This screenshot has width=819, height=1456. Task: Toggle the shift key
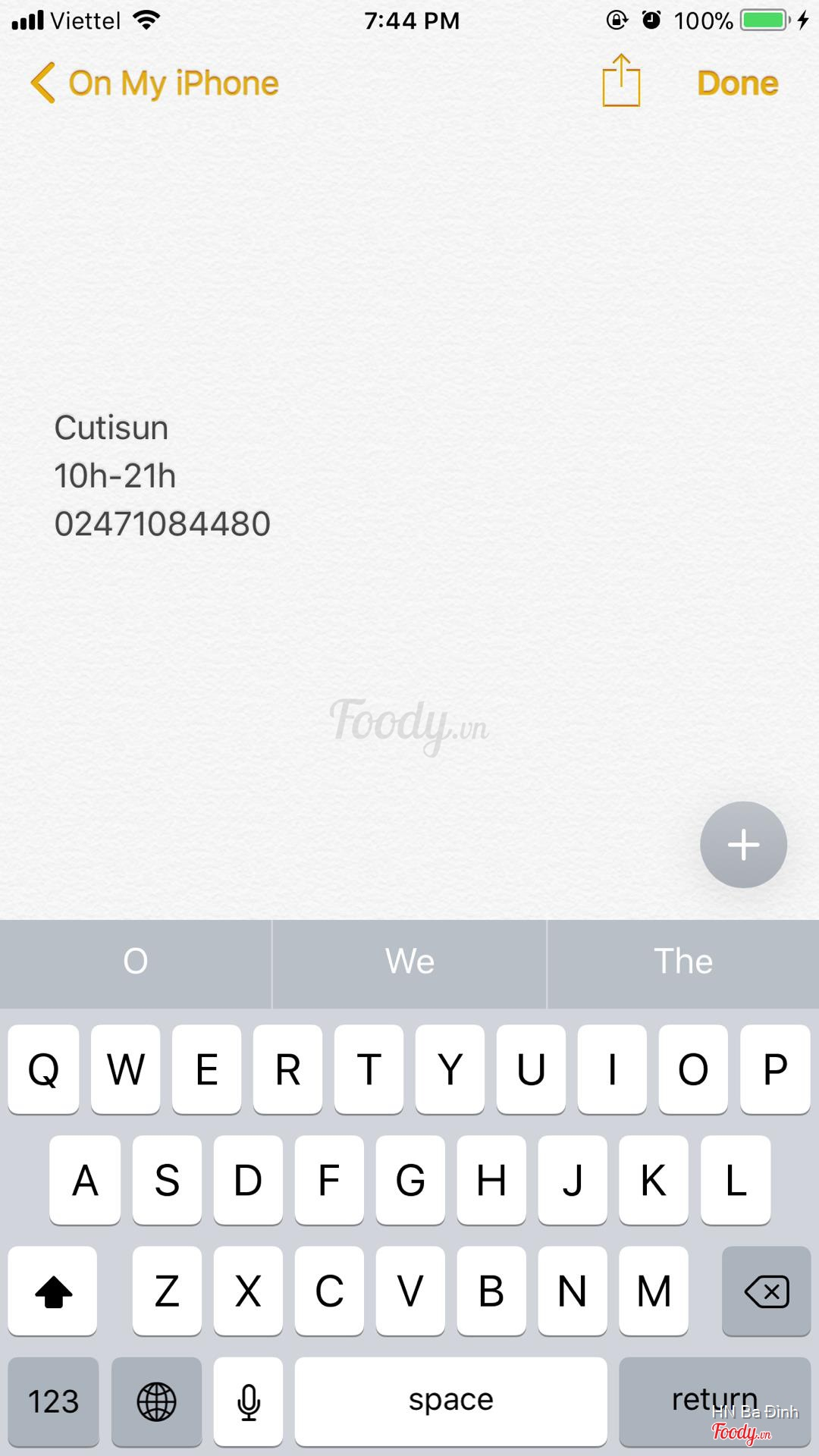pyautogui.click(x=53, y=1291)
